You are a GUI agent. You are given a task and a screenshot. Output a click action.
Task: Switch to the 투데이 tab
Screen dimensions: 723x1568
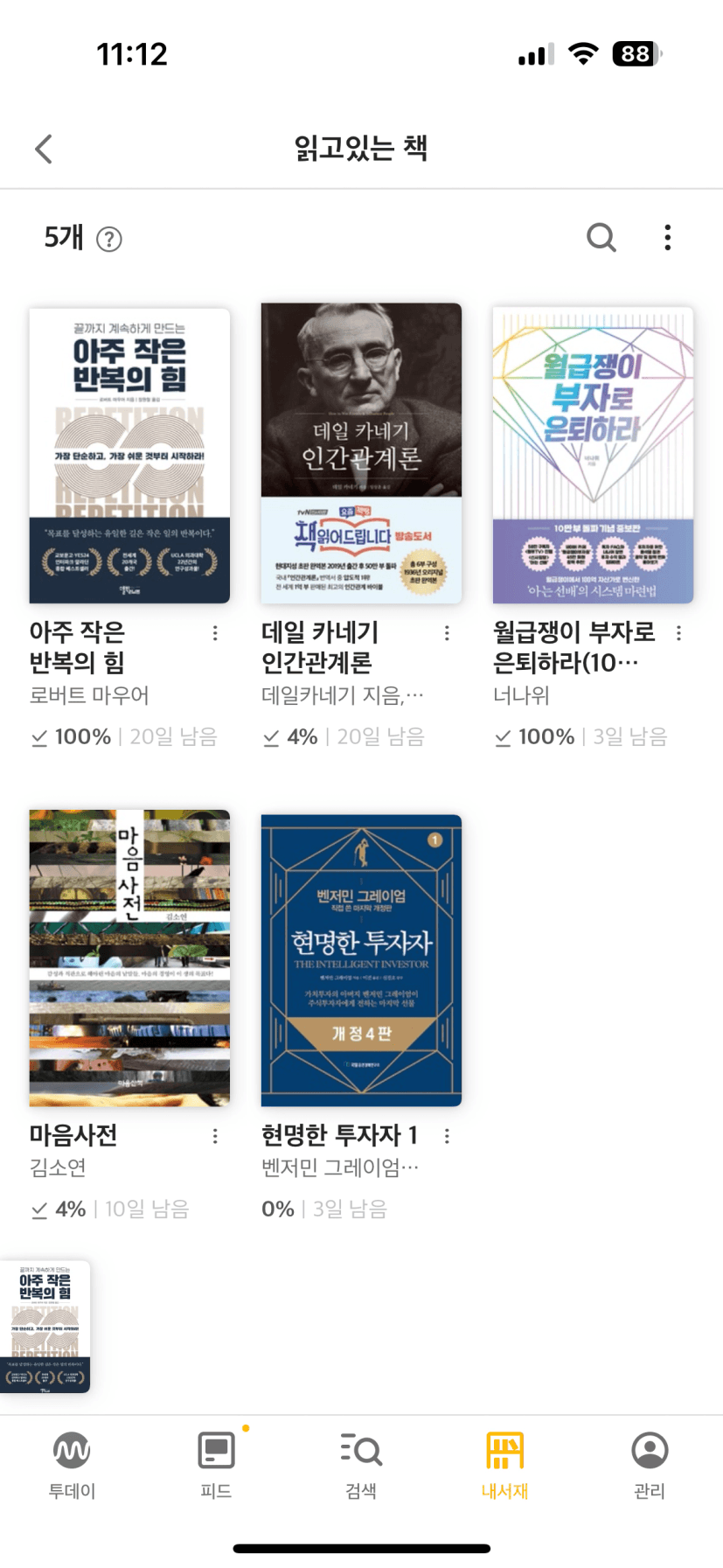tap(72, 1465)
